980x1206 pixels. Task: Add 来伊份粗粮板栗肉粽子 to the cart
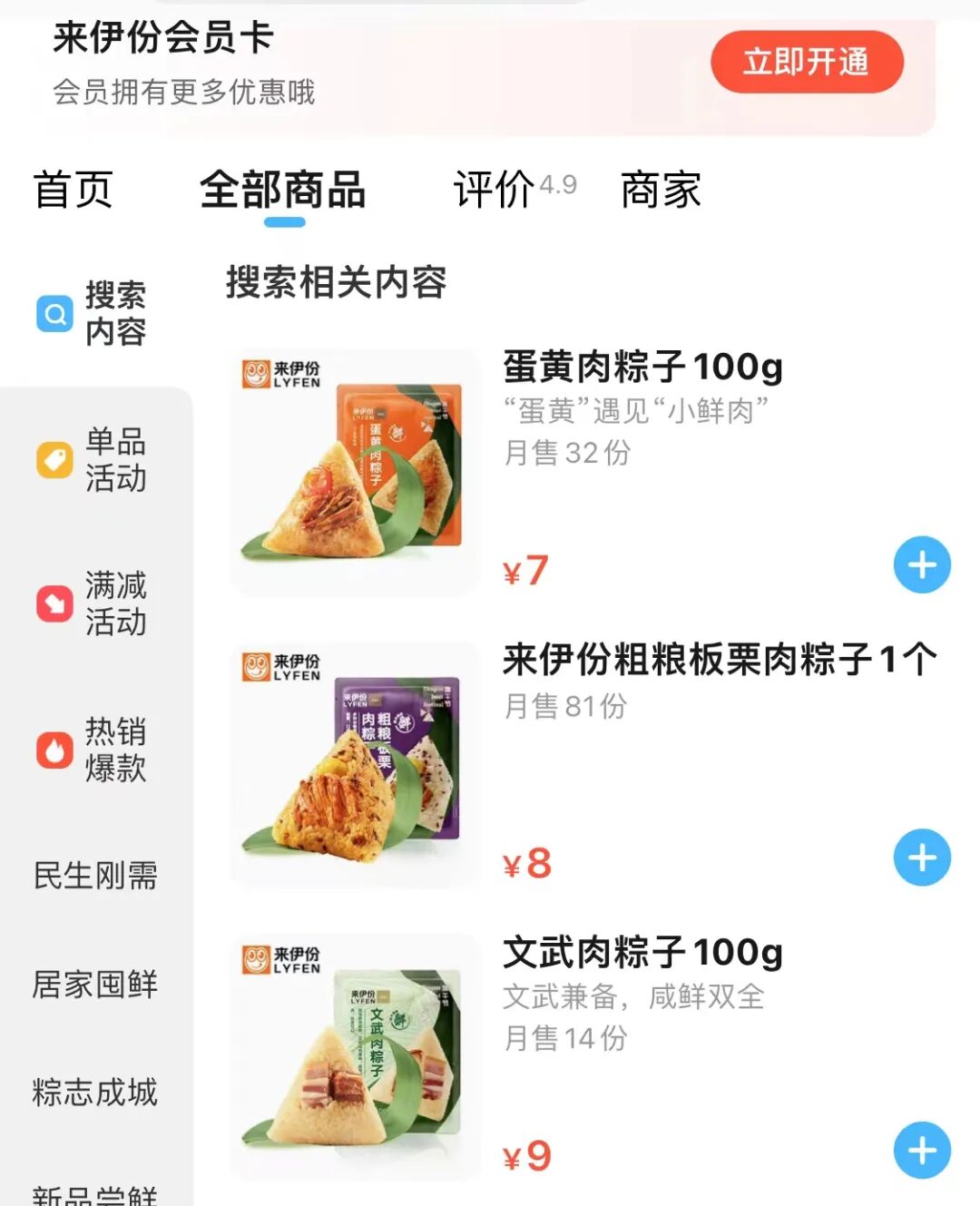(x=922, y=858)
